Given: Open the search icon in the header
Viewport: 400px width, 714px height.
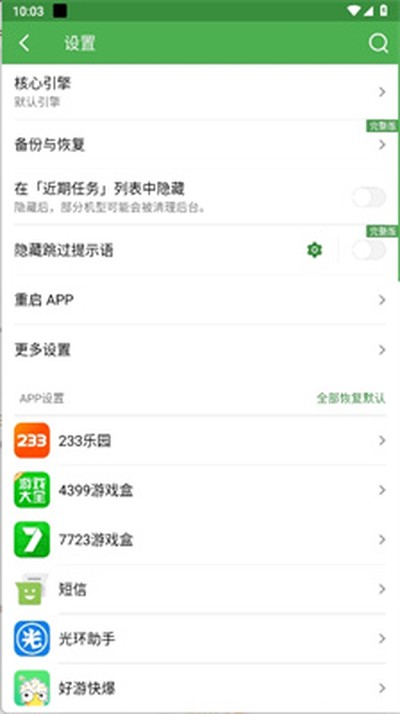Looking at the screenshot, I should click(x=378, y=44).
